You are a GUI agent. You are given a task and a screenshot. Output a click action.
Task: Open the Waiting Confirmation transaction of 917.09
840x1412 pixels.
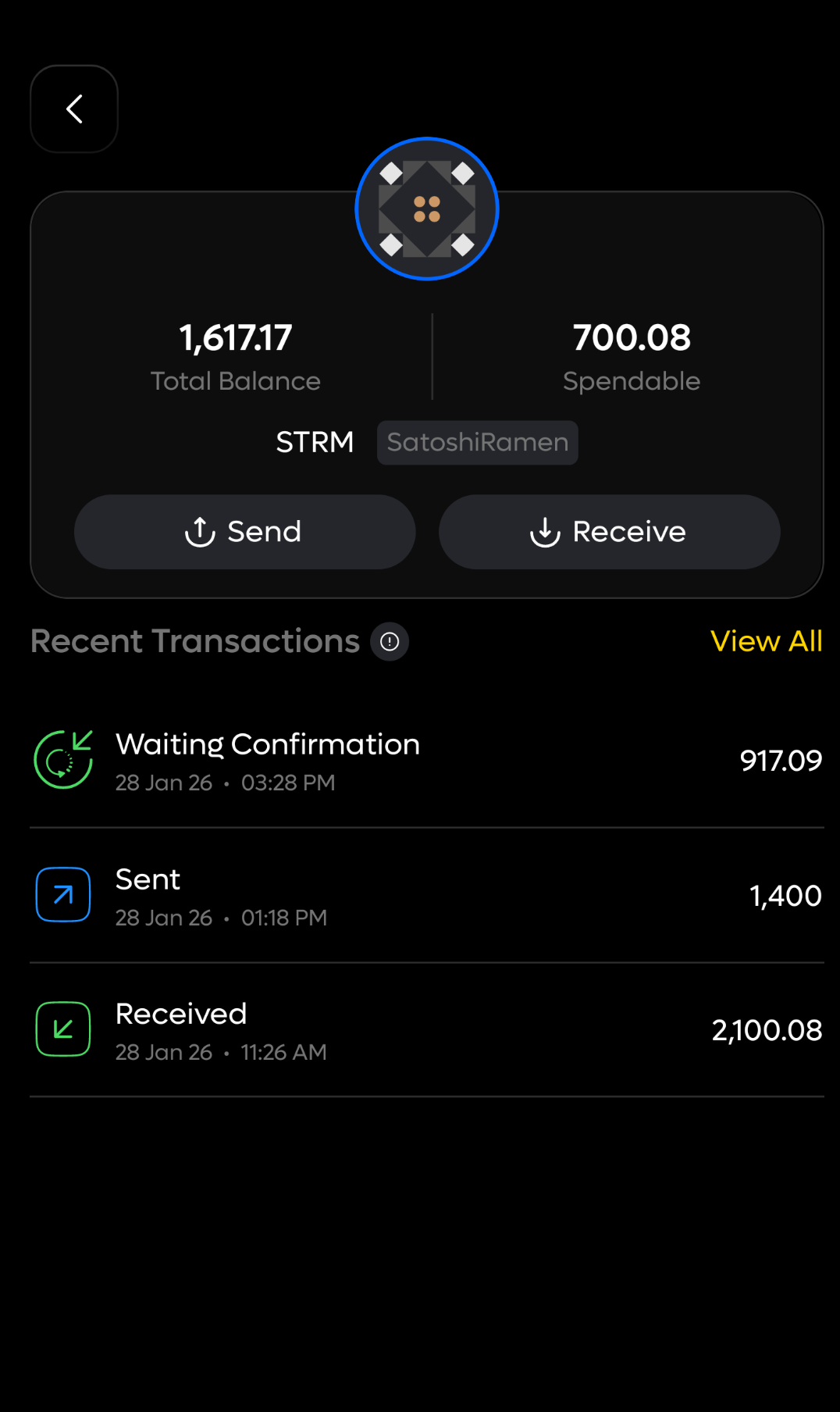pyautogui.click(x=426, y=761)
